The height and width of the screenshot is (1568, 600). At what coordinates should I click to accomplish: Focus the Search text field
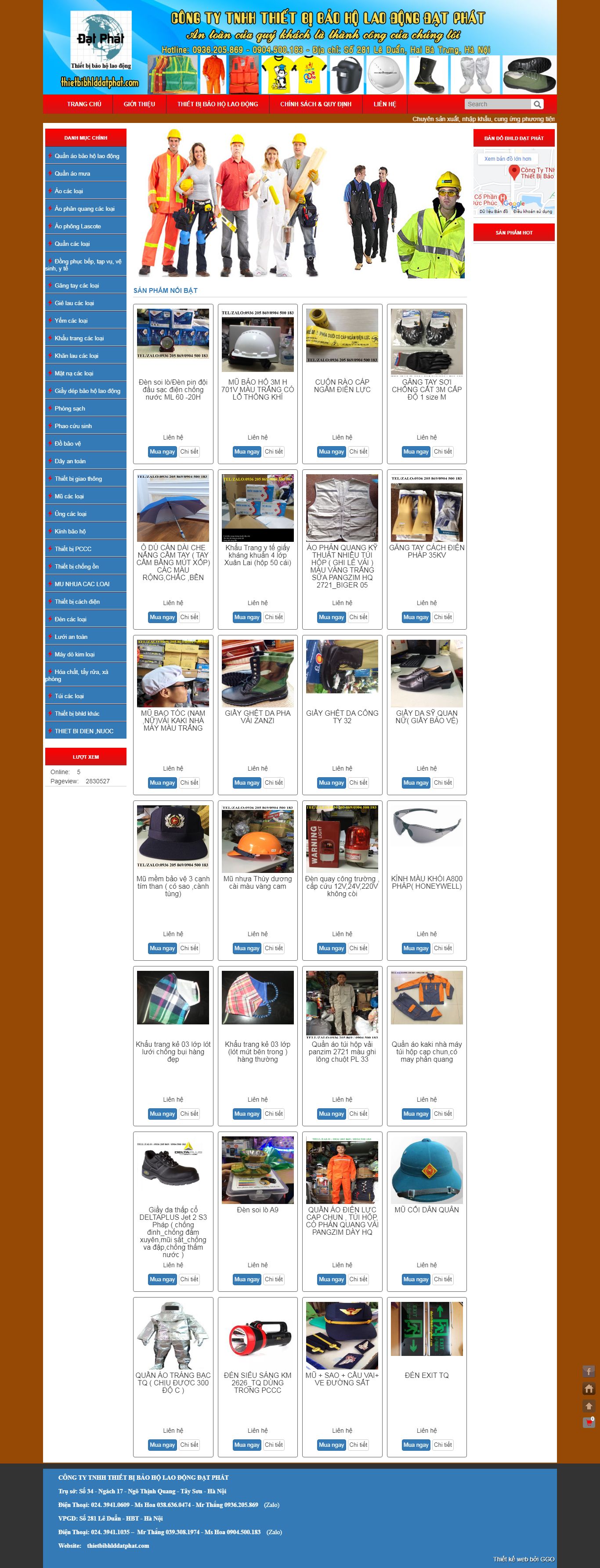click(497, 104)
